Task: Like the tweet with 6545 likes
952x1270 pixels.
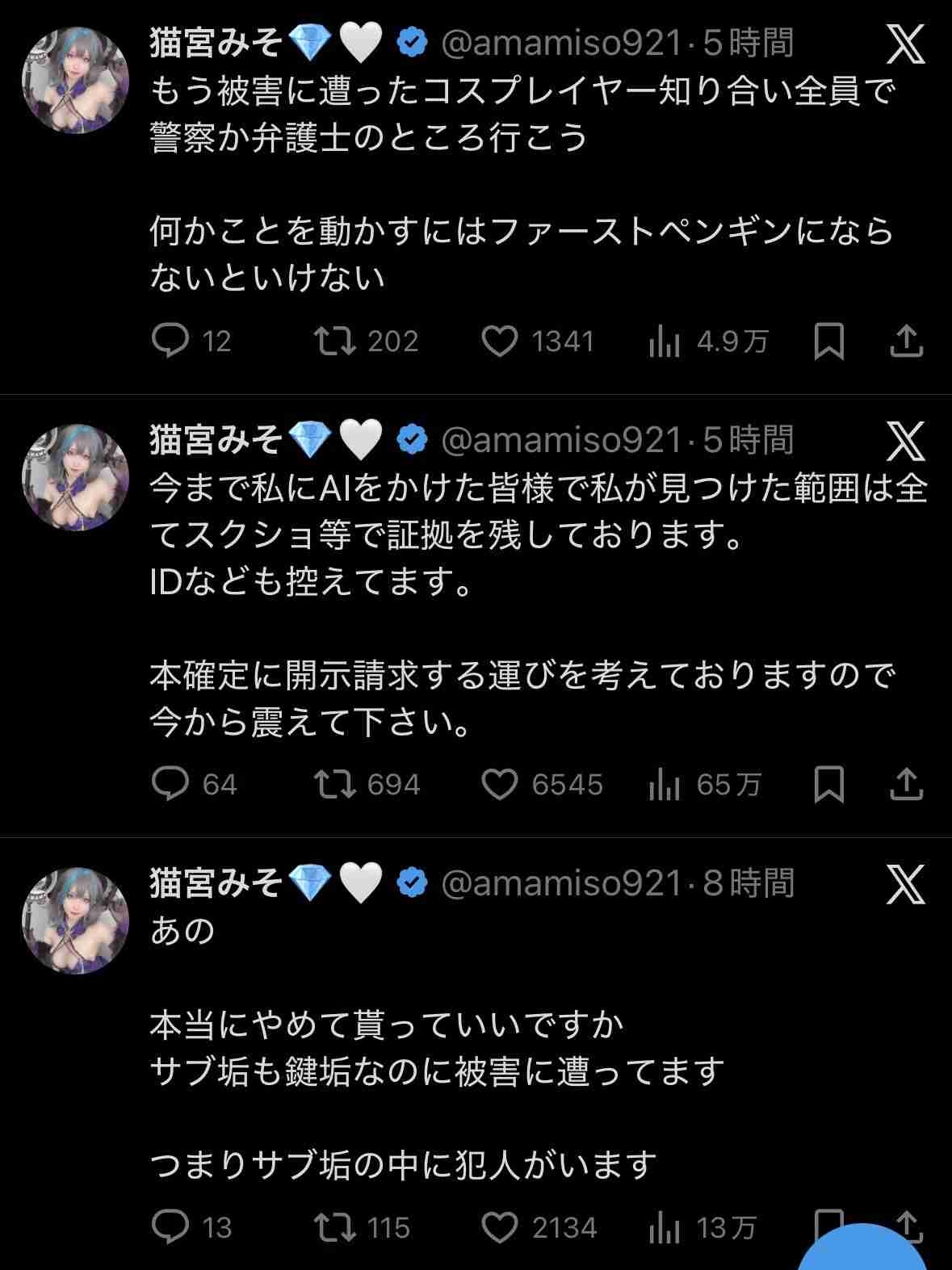Action: click(500, 784)
